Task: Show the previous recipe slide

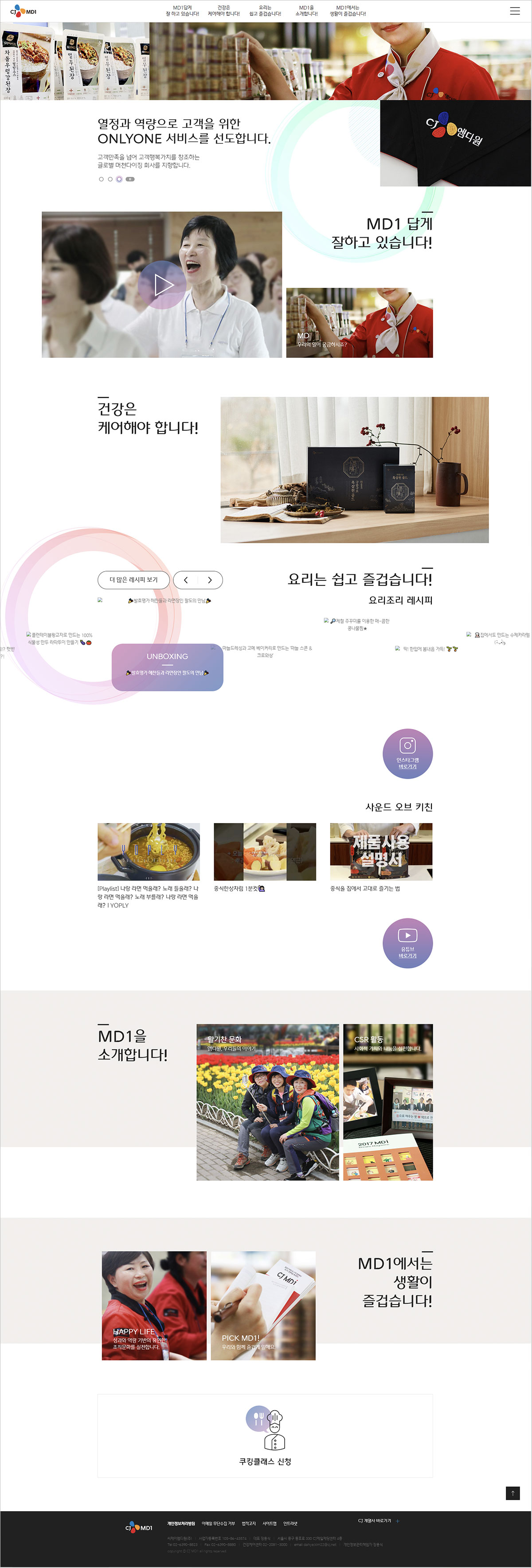Action: (186, 580)
